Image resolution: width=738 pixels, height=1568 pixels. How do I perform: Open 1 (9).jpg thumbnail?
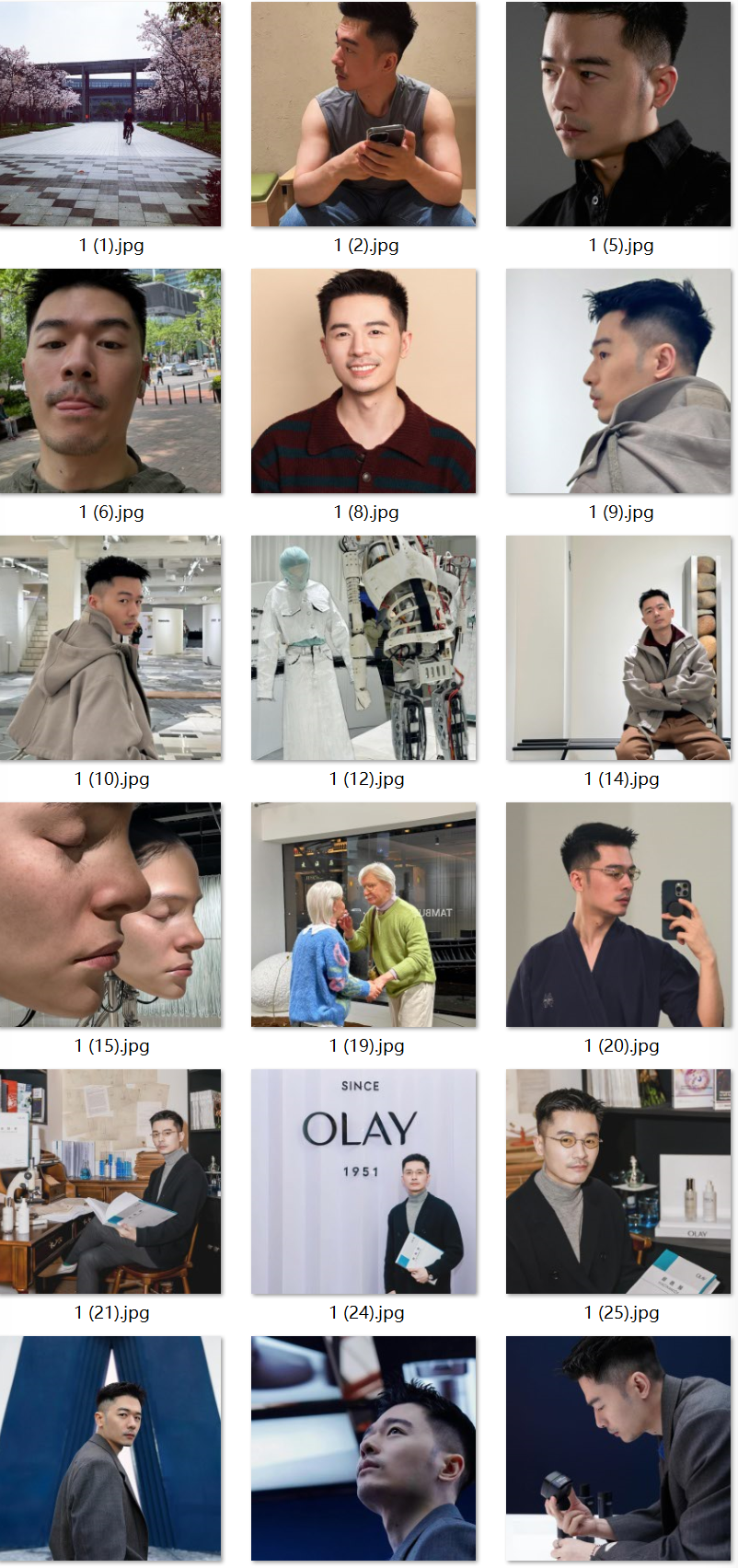[x=618, y=381]
